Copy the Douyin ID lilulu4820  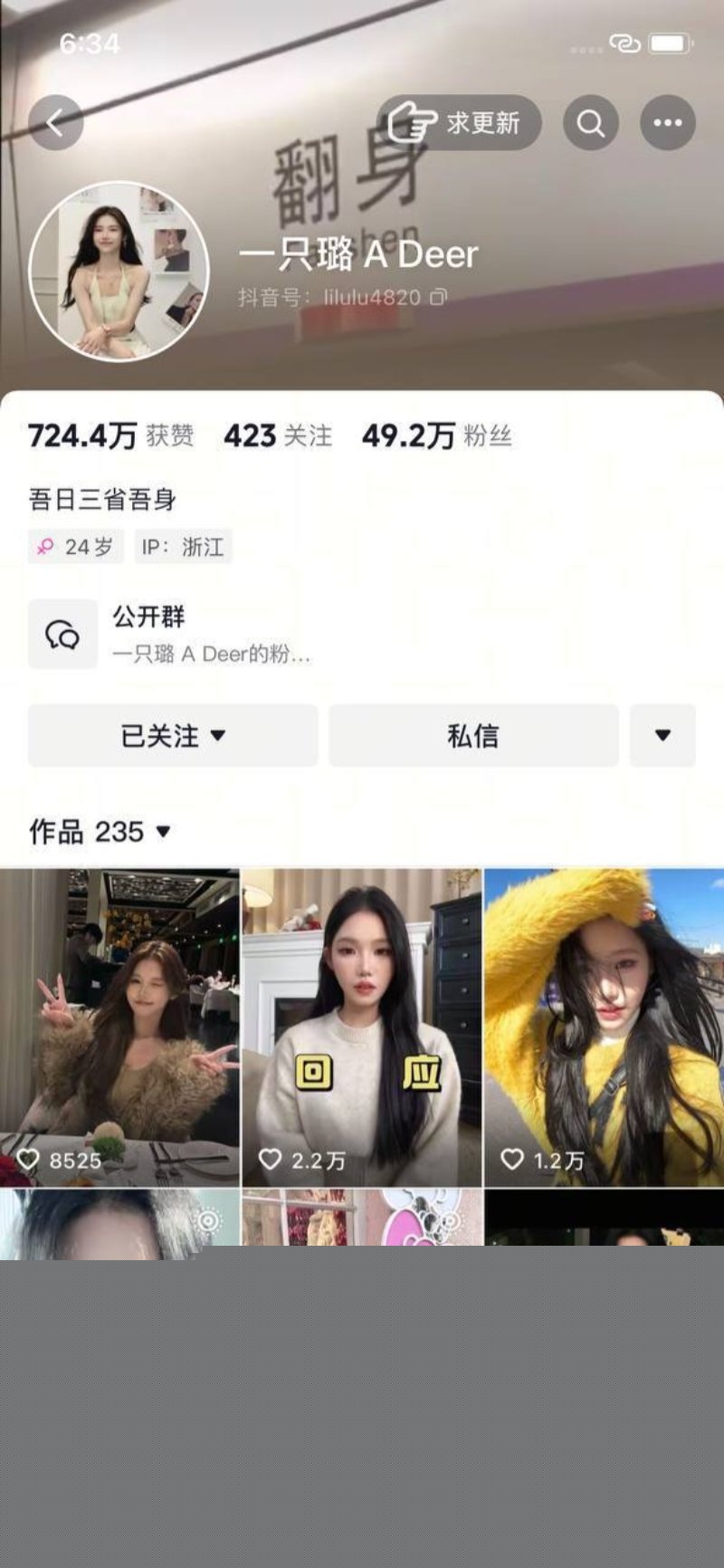pos(441,294)
